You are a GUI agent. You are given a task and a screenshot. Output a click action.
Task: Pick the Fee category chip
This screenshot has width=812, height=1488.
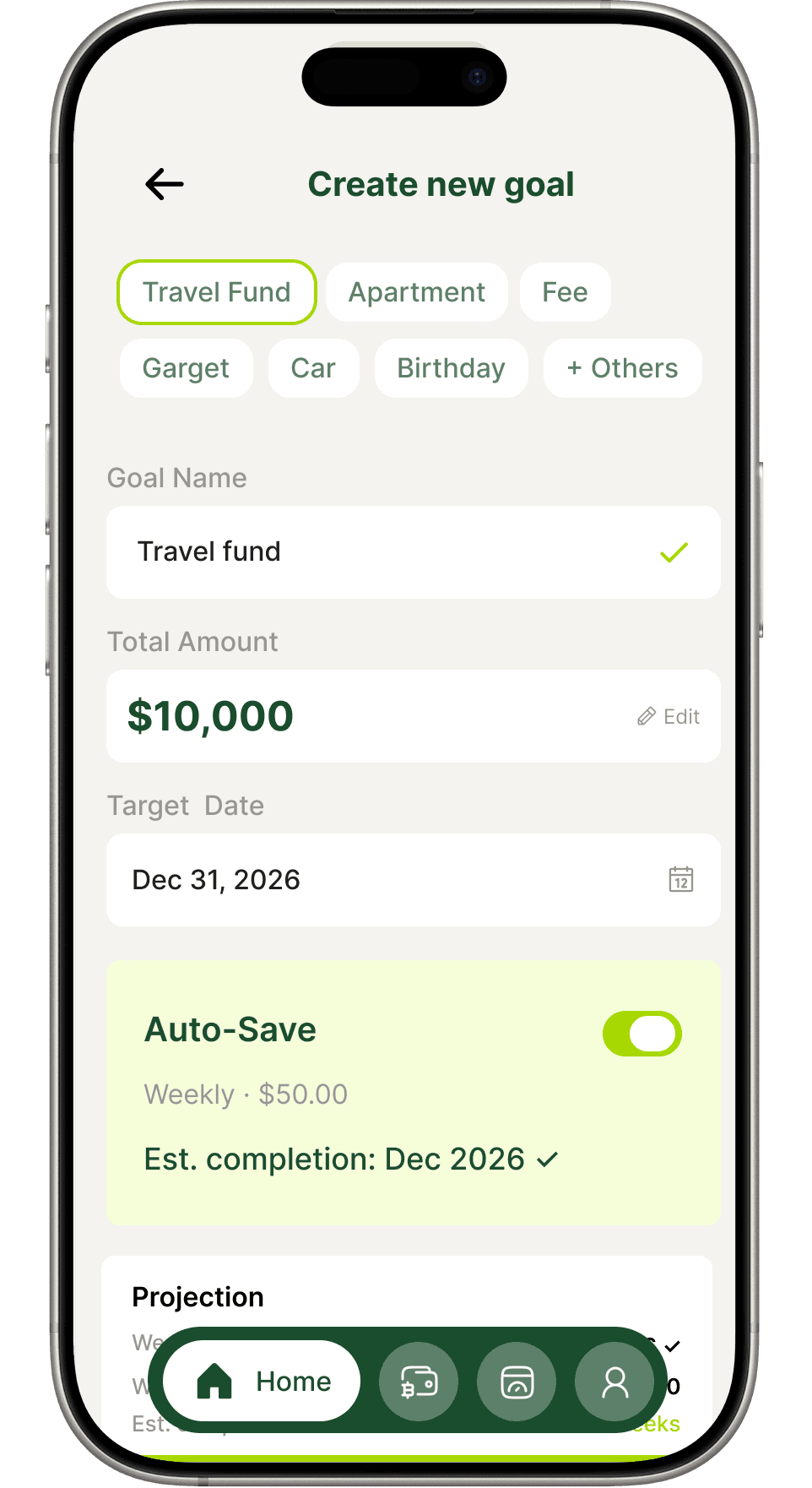pyautogui.click(x=565, y=292)
